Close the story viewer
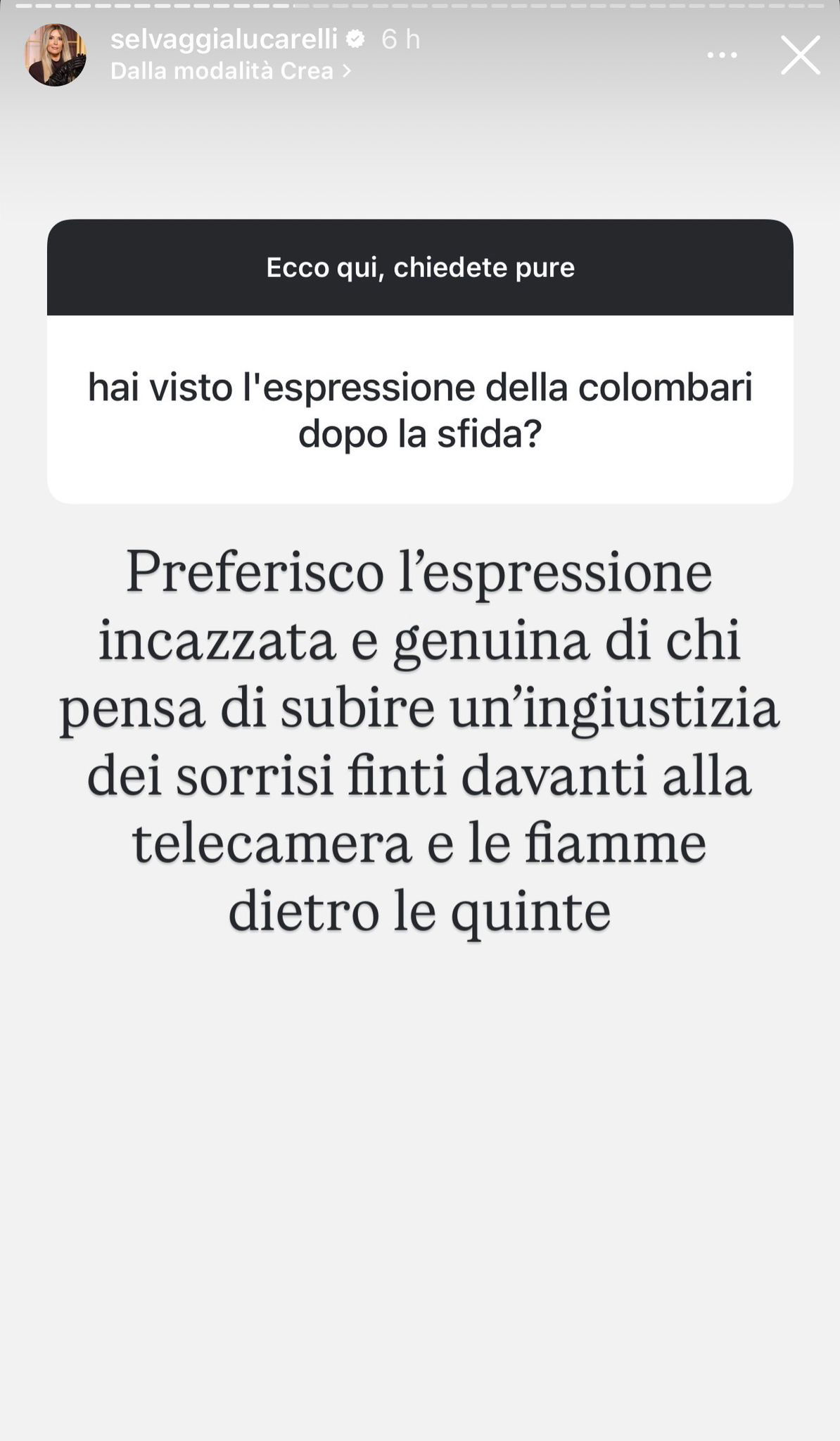The image size is (840, 1441). click(x=800, y=55)
